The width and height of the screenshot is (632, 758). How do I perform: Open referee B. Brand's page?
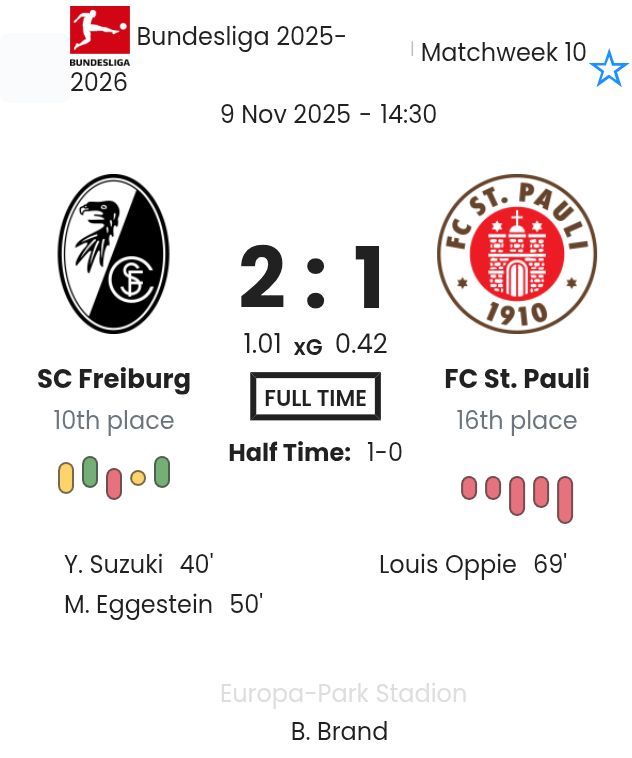(x=339, y=731)
